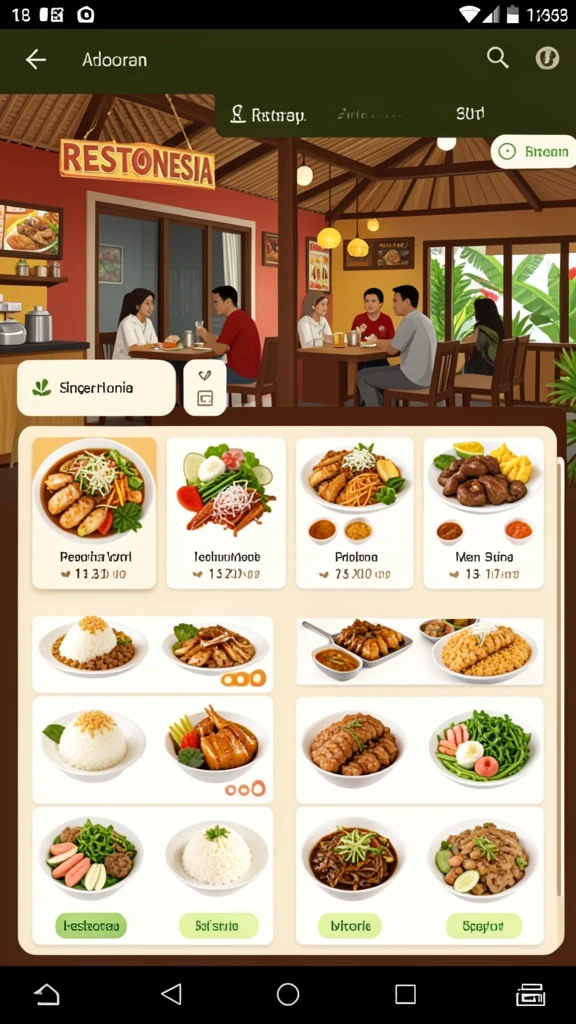Open the round icon beside search
The height and width of the screenshot is (1024, 576).
click(547, 58)
